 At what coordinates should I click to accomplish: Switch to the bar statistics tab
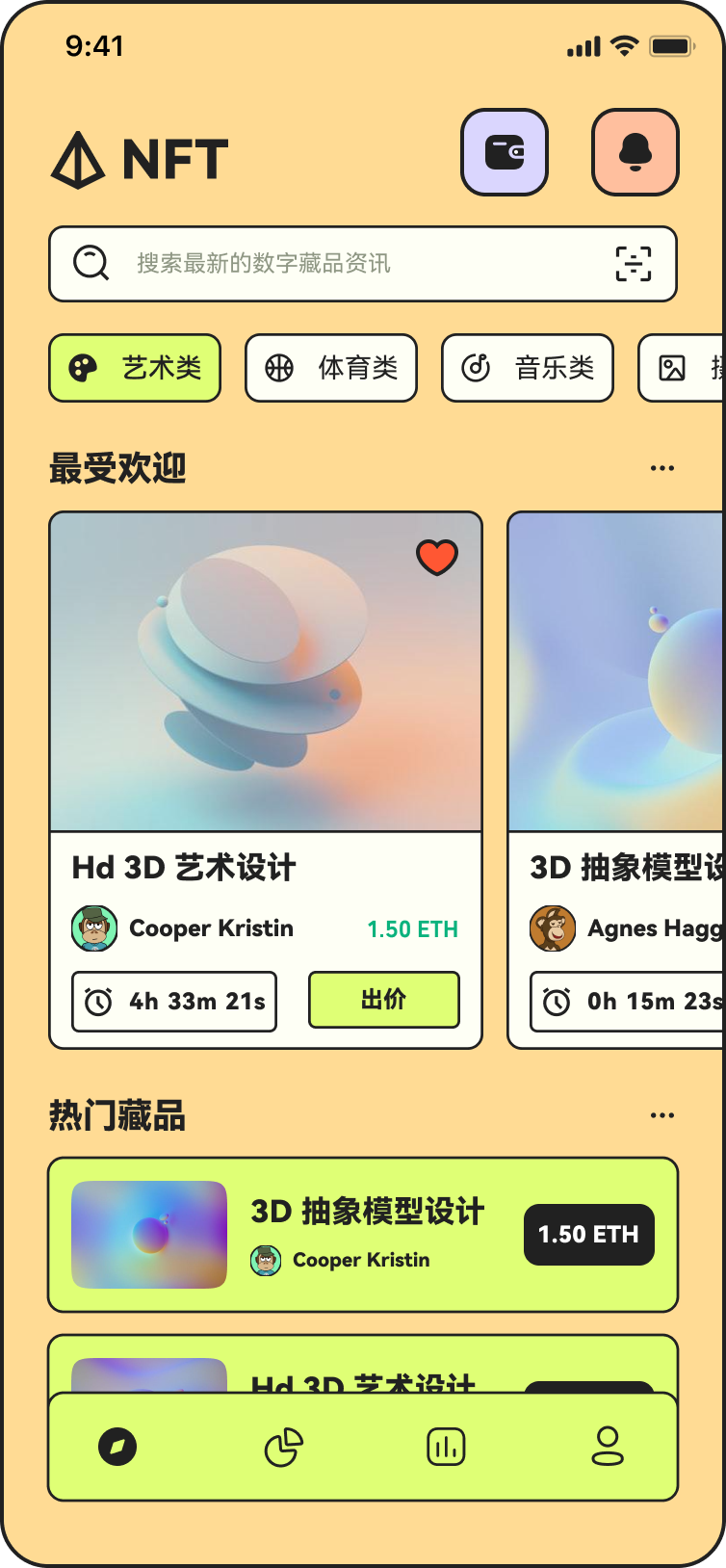446,1447
